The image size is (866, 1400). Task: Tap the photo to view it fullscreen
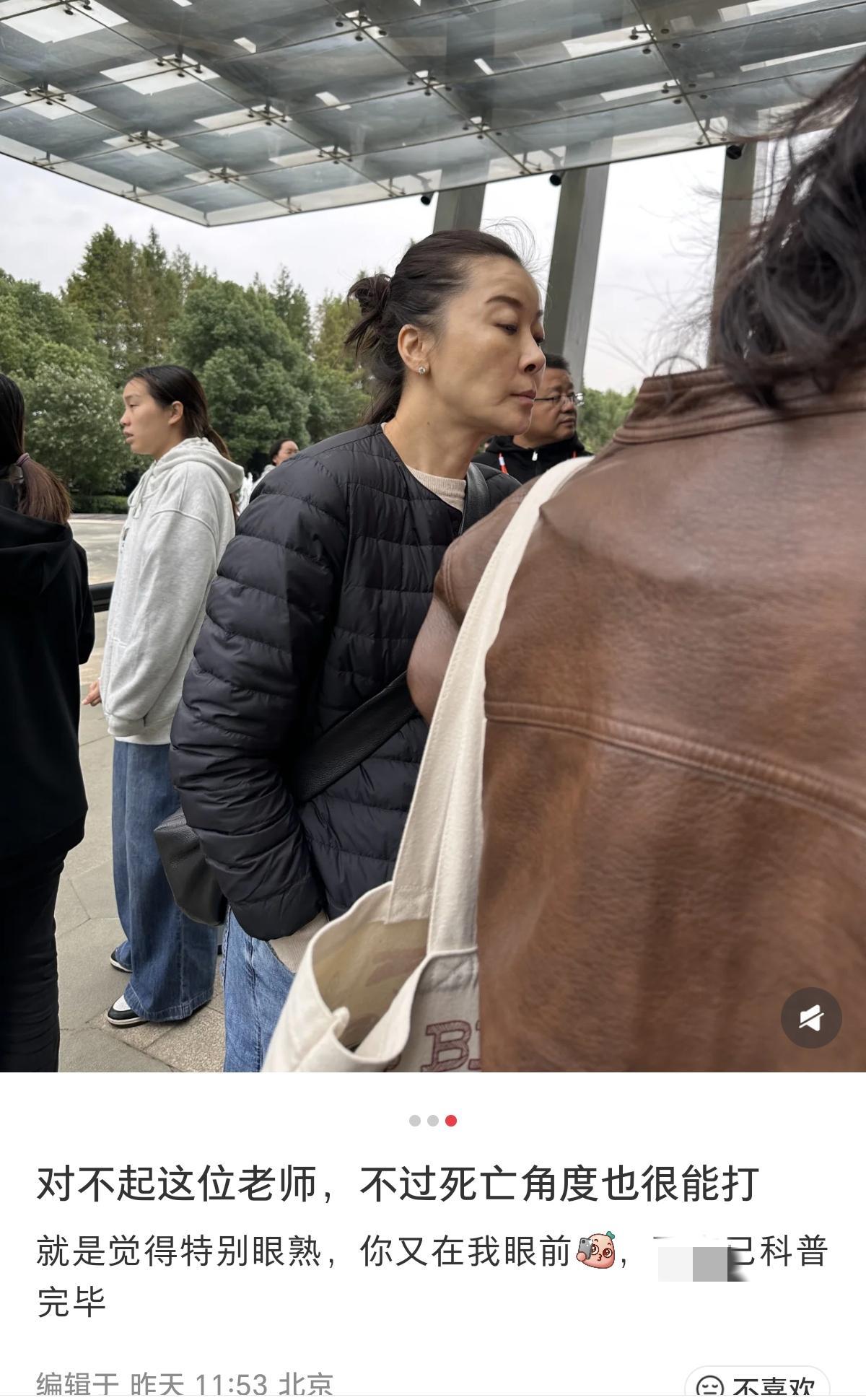click(433, 548)
